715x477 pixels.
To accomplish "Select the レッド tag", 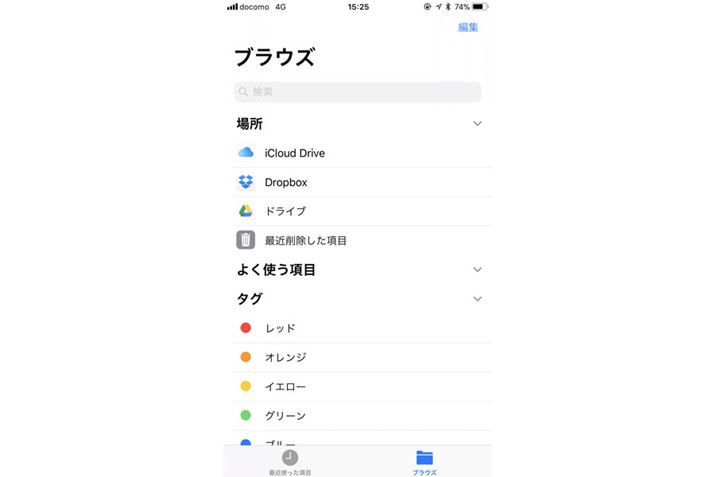I will (280, 328).
